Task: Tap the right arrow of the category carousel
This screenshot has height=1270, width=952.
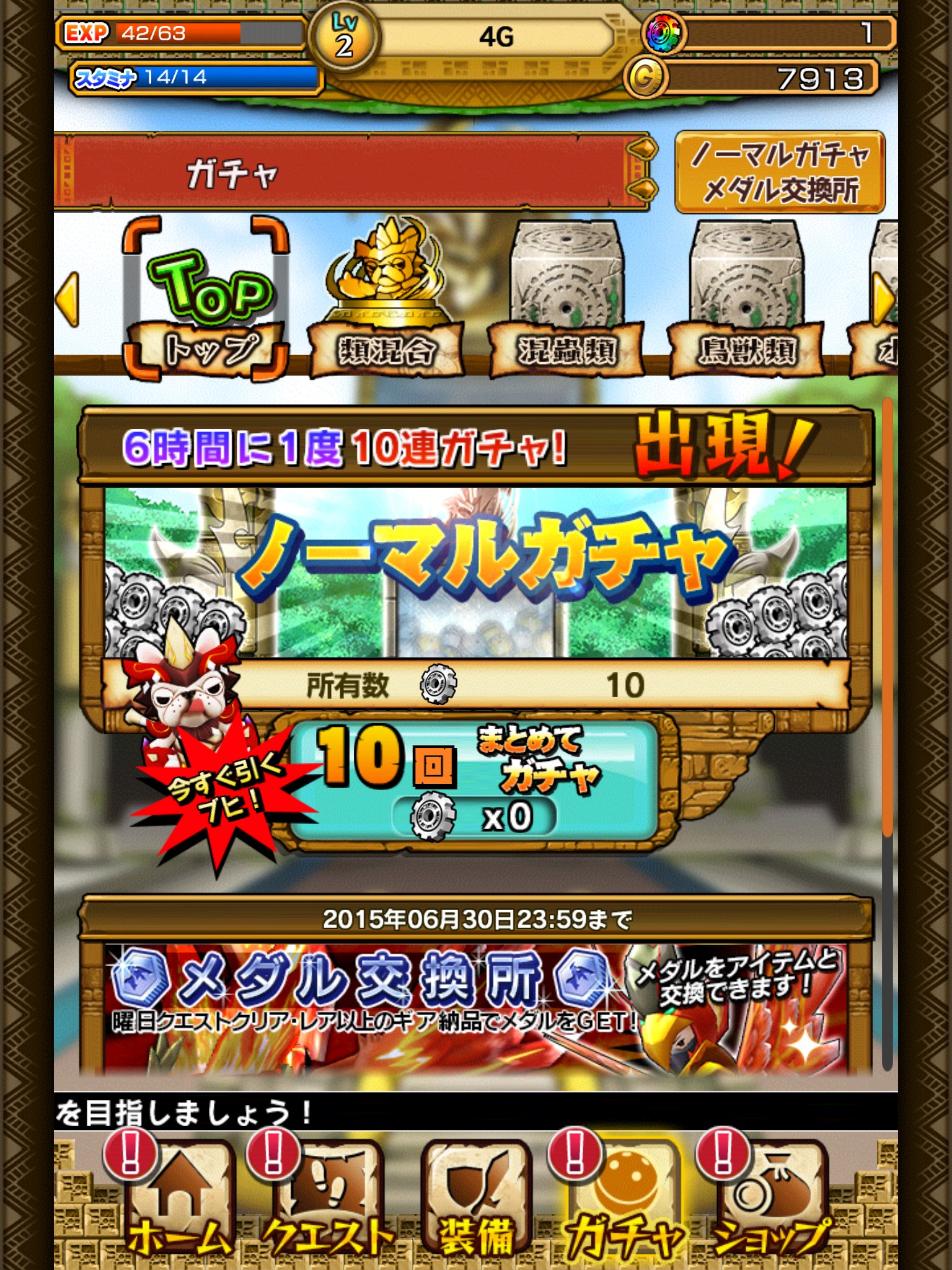Action: pyautogui.click(x=884, y=299)
